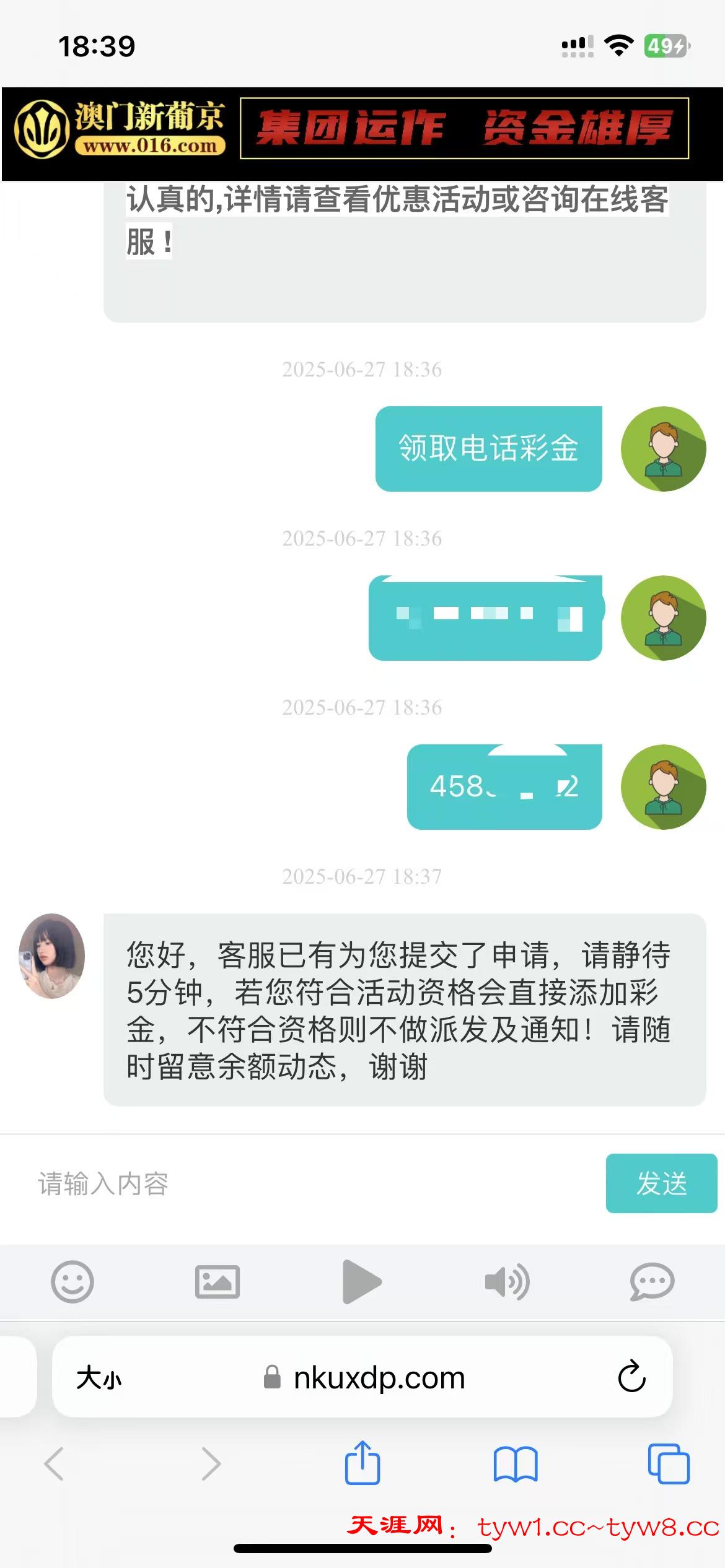Show all open browser tabs
The width and height of the screenshot is (725, 1568).
668,1464
